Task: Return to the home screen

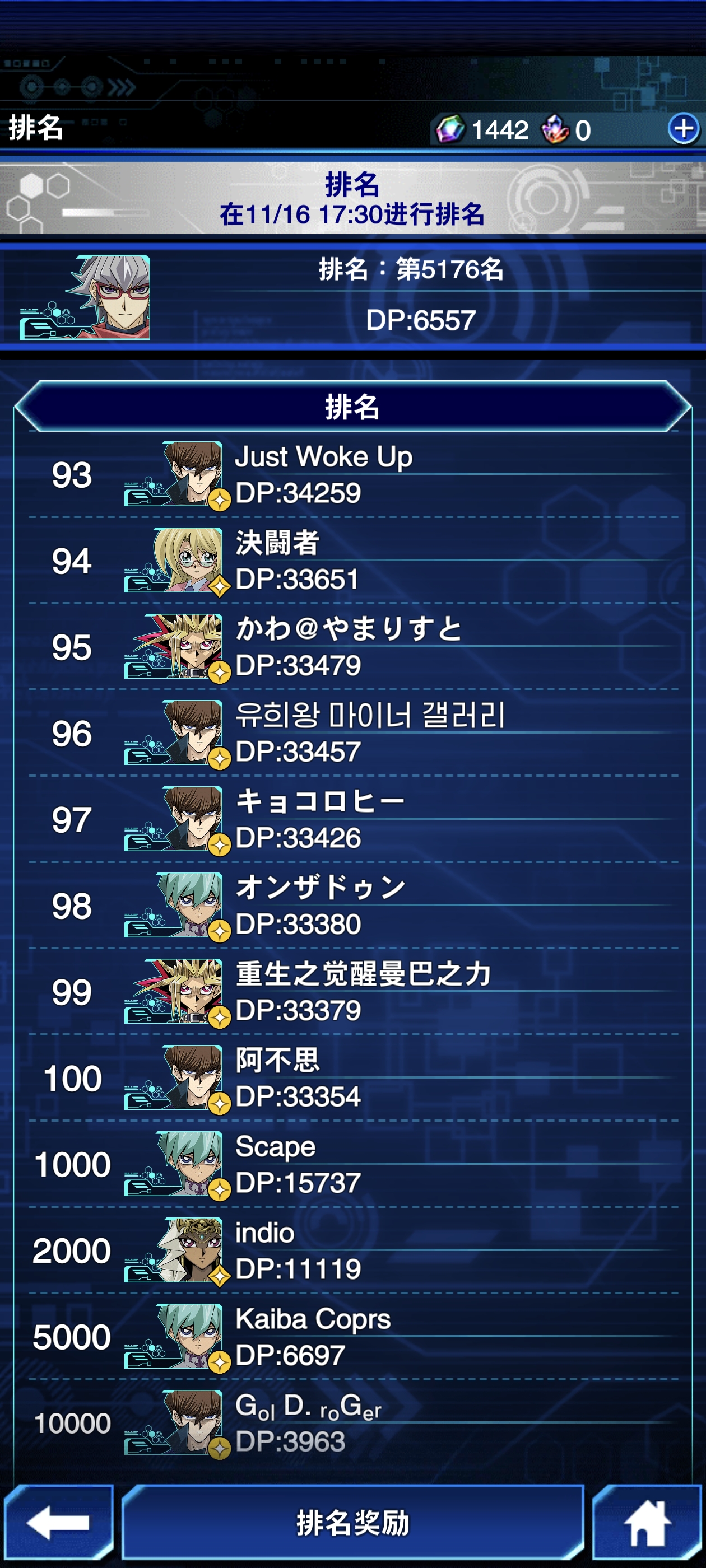Action: click(x=647, y=1523)
